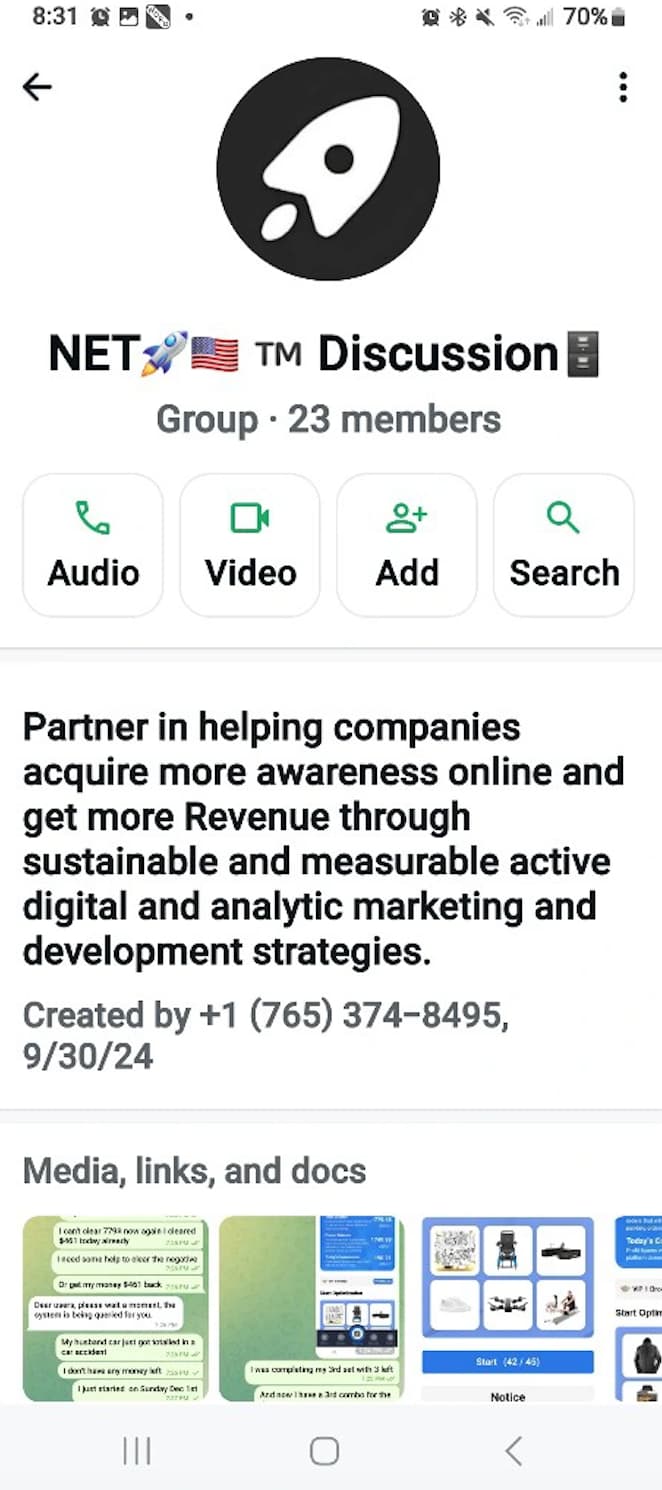The width and height of the screenshot is (662, 1490).
Task: Go back using the top arrow
Action: [37, 88]
